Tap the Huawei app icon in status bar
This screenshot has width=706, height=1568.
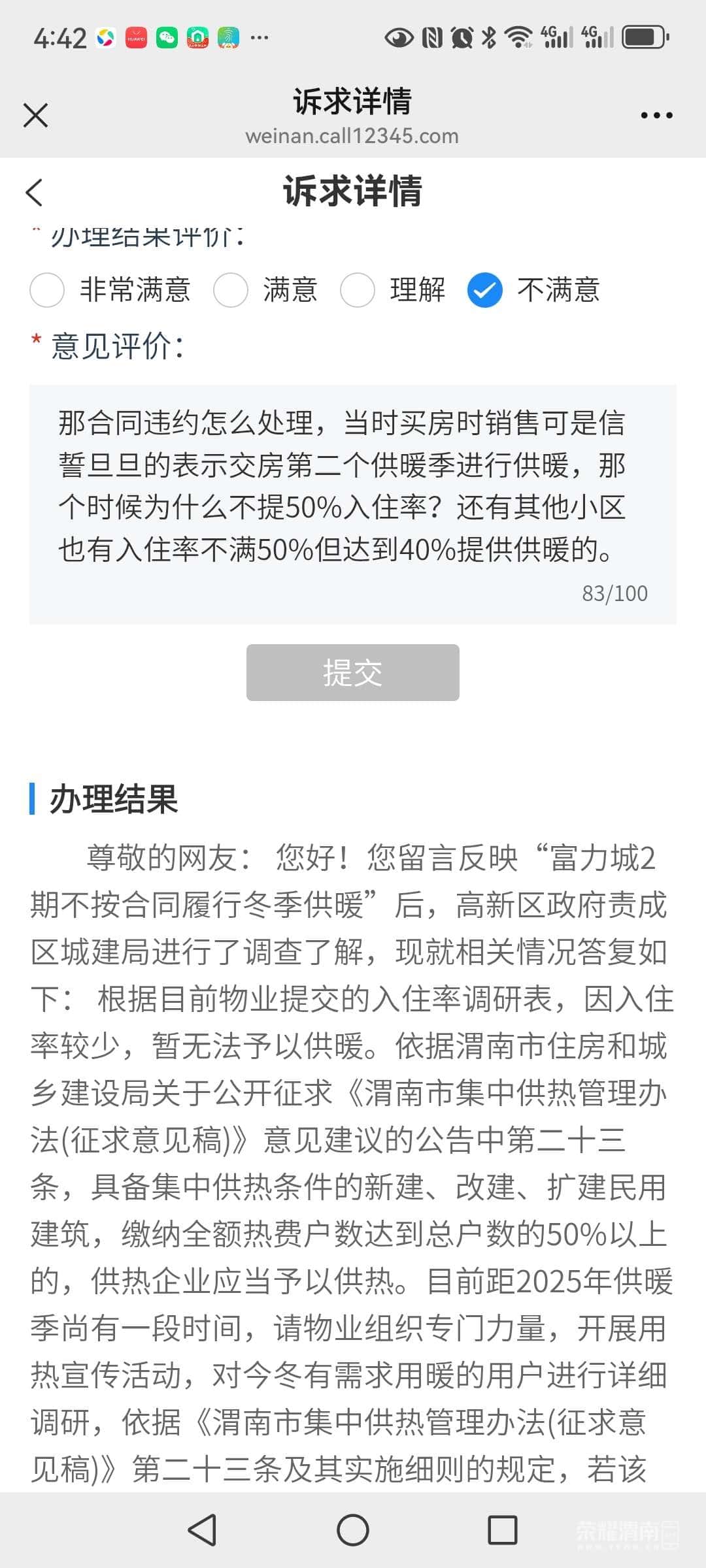[x=134, y=37]
